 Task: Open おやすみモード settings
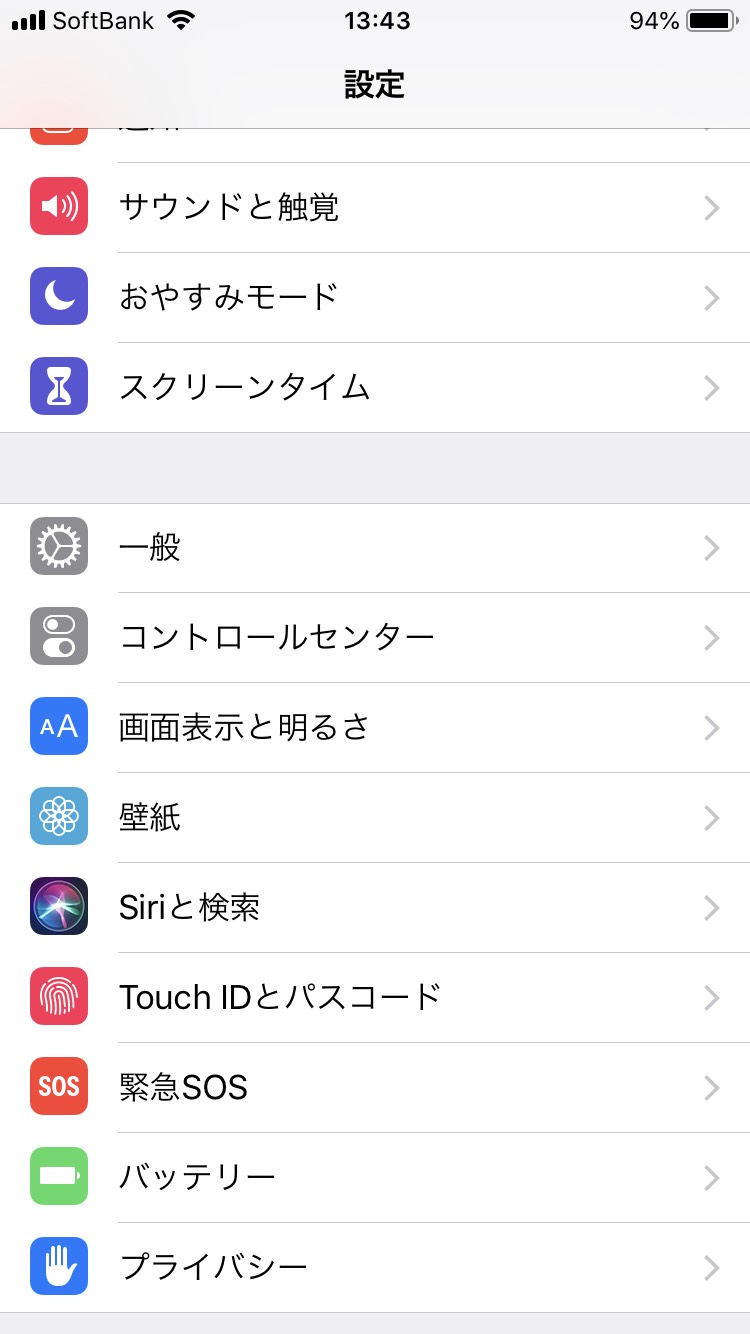tap(375, 298)
